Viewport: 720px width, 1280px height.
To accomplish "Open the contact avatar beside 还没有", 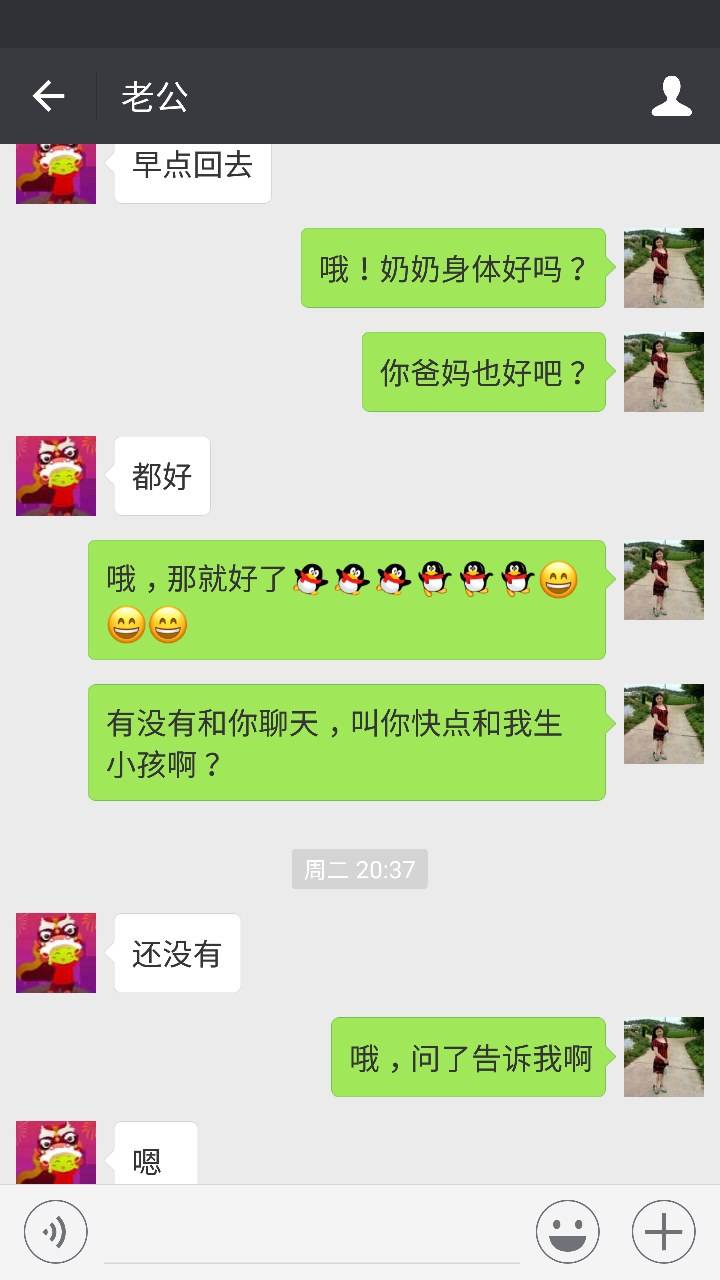I will 56,953.
